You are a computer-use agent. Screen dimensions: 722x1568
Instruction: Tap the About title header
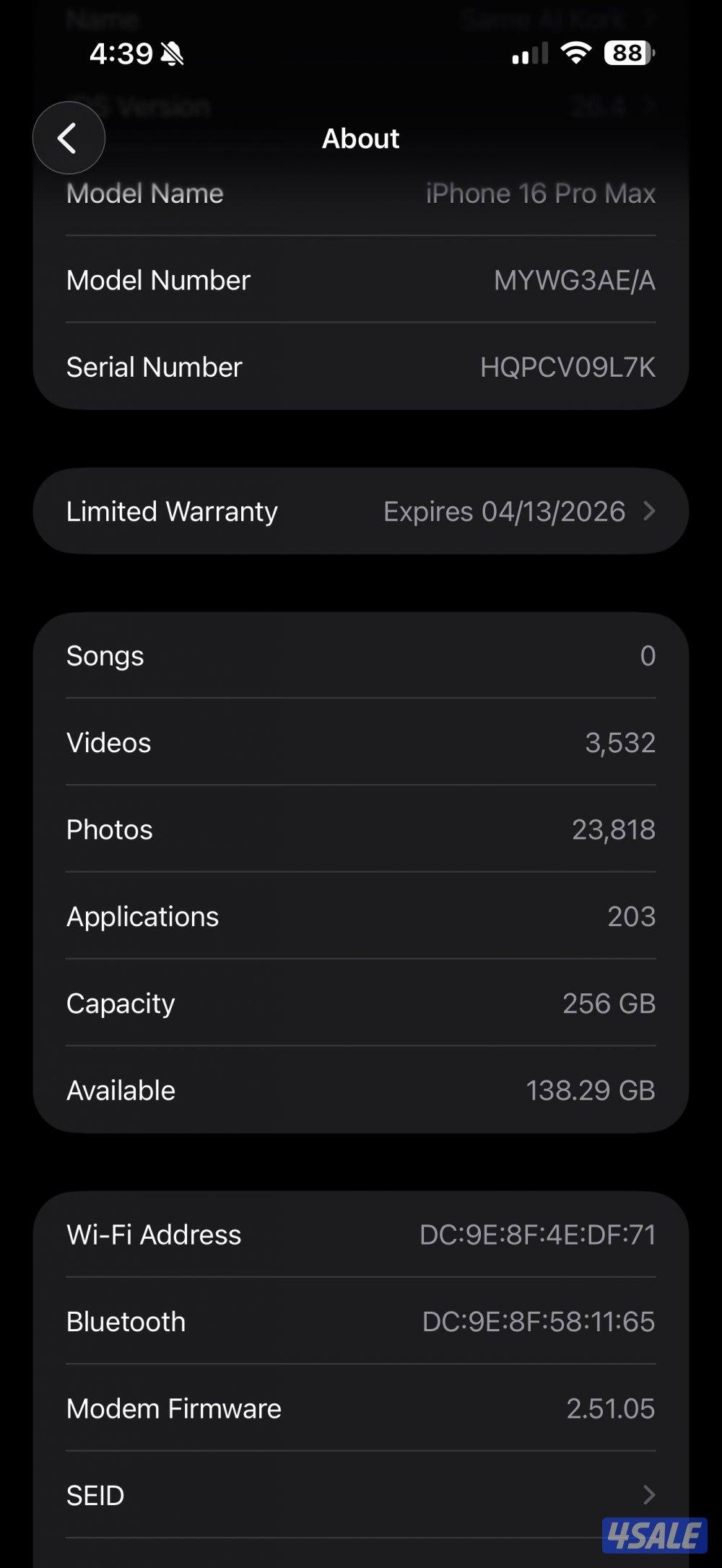(360, 138)
